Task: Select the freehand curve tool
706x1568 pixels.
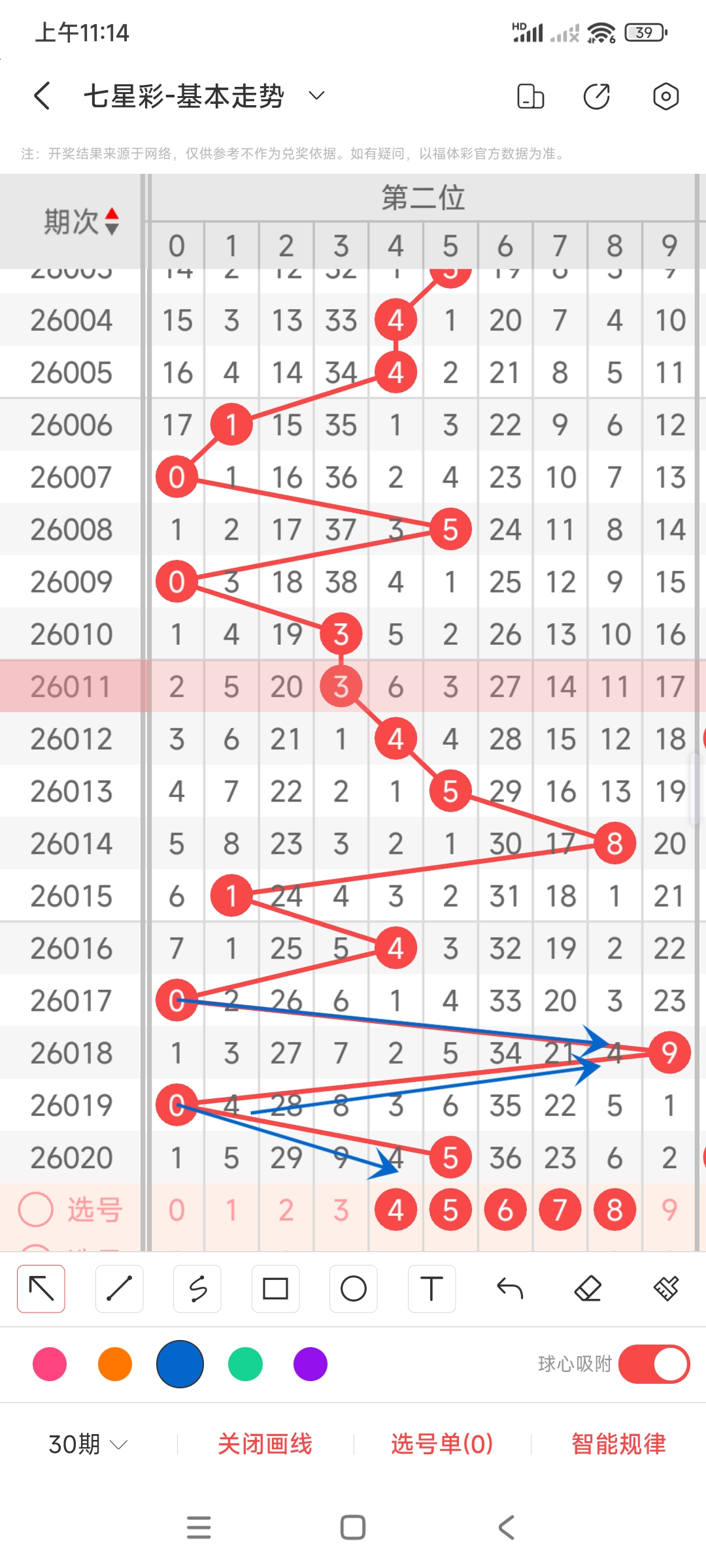Action: pyautogui.click(x=197, y=1288)
